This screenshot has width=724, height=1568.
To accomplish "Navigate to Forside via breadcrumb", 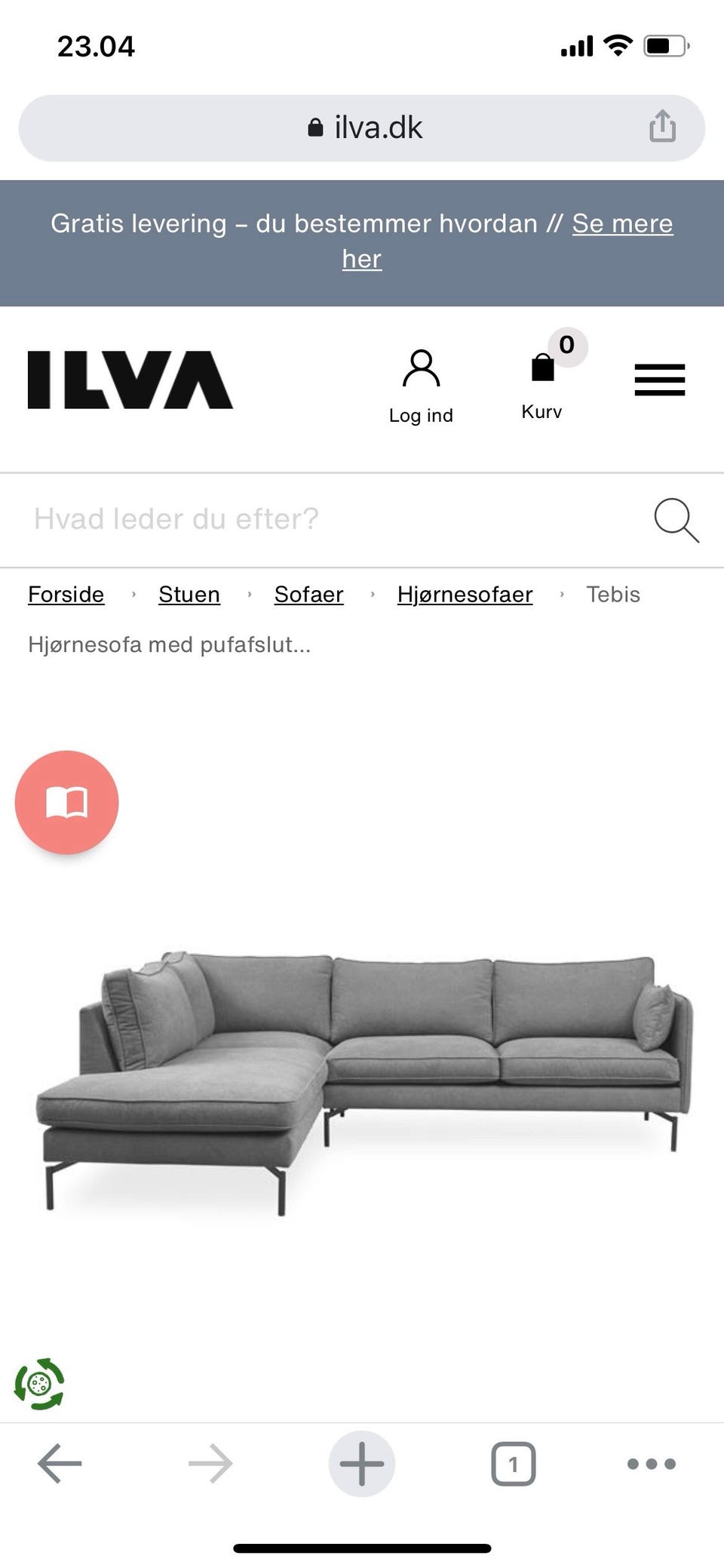I will pyautogui.click(x=66, y=595).
